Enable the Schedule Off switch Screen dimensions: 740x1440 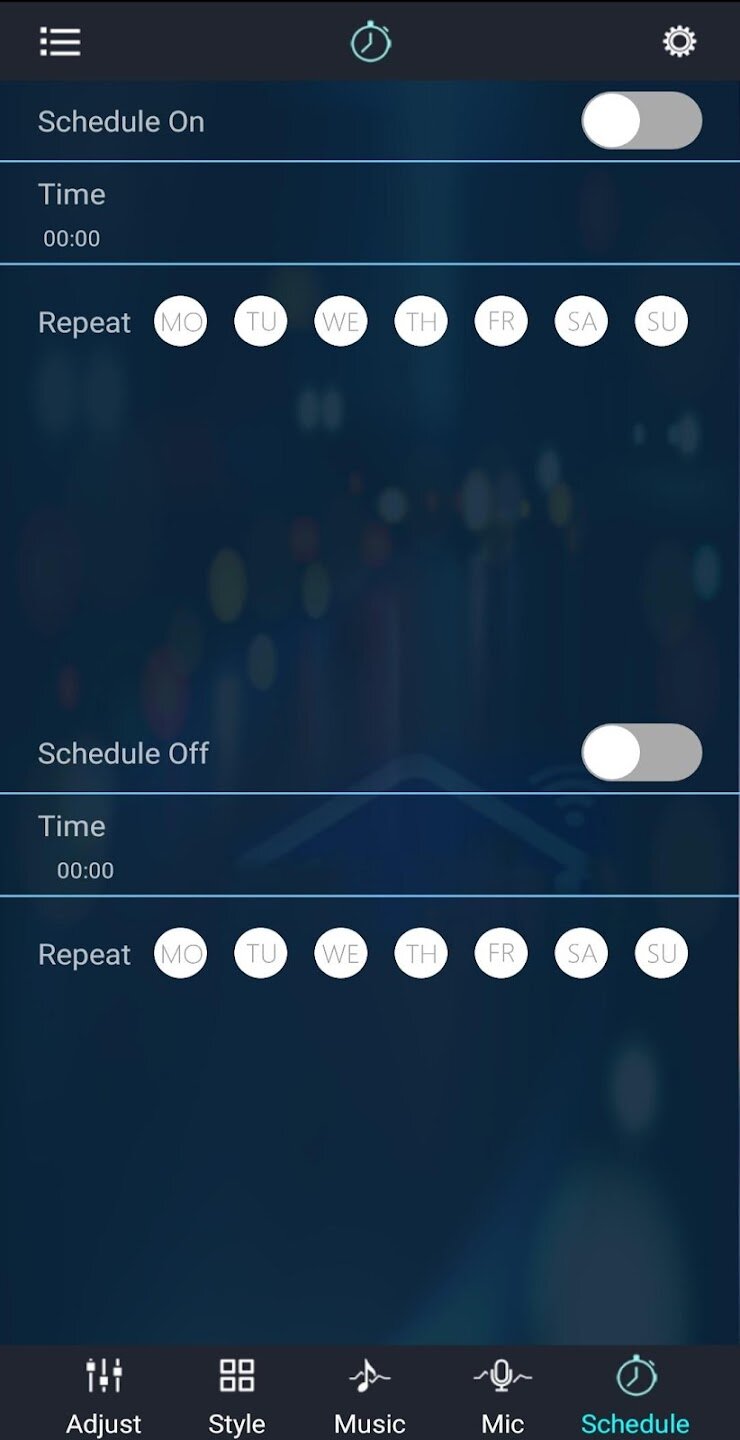click(x=641, y=753)
